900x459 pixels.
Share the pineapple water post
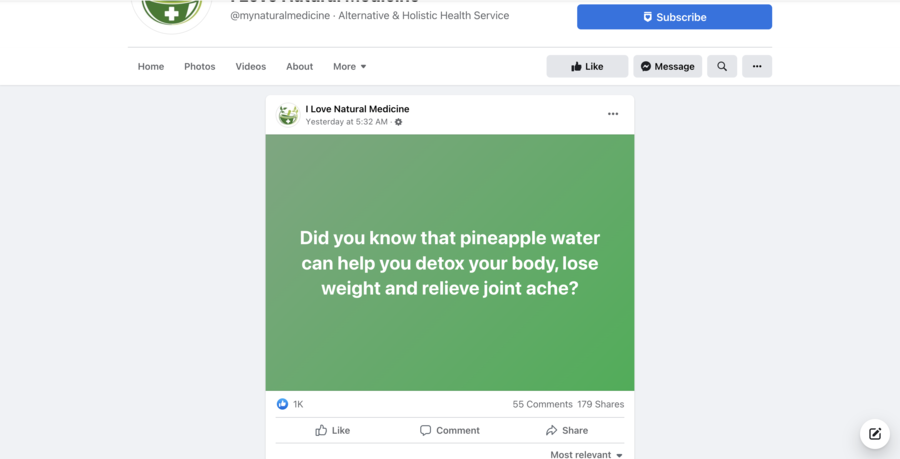tap(566, 430)
